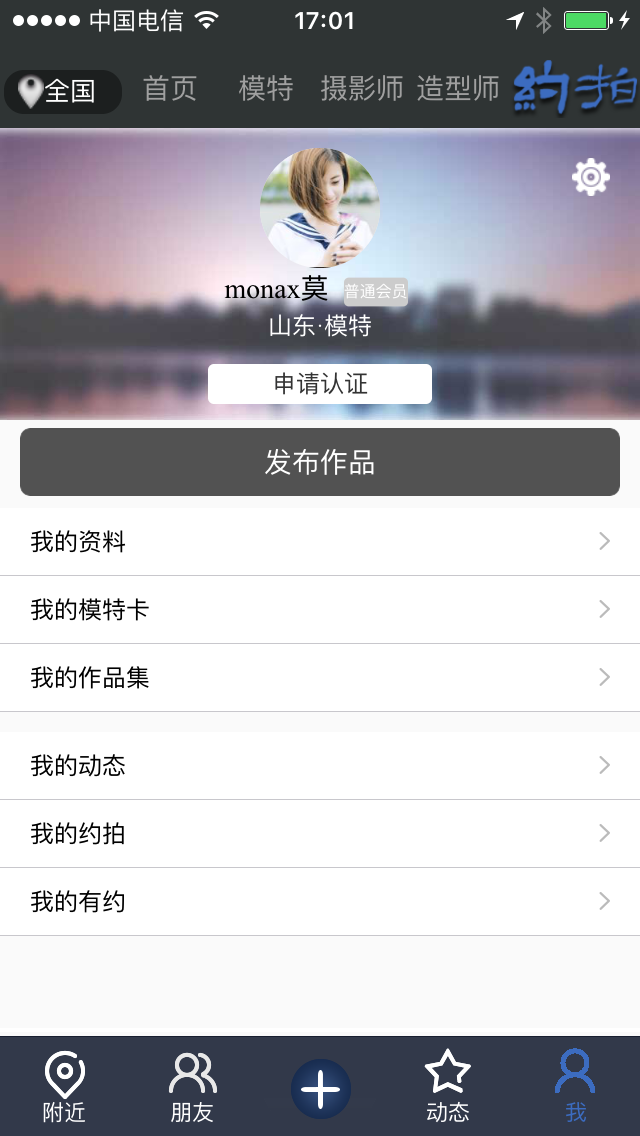Open 我的资料 row

click(x=320, y=542)
